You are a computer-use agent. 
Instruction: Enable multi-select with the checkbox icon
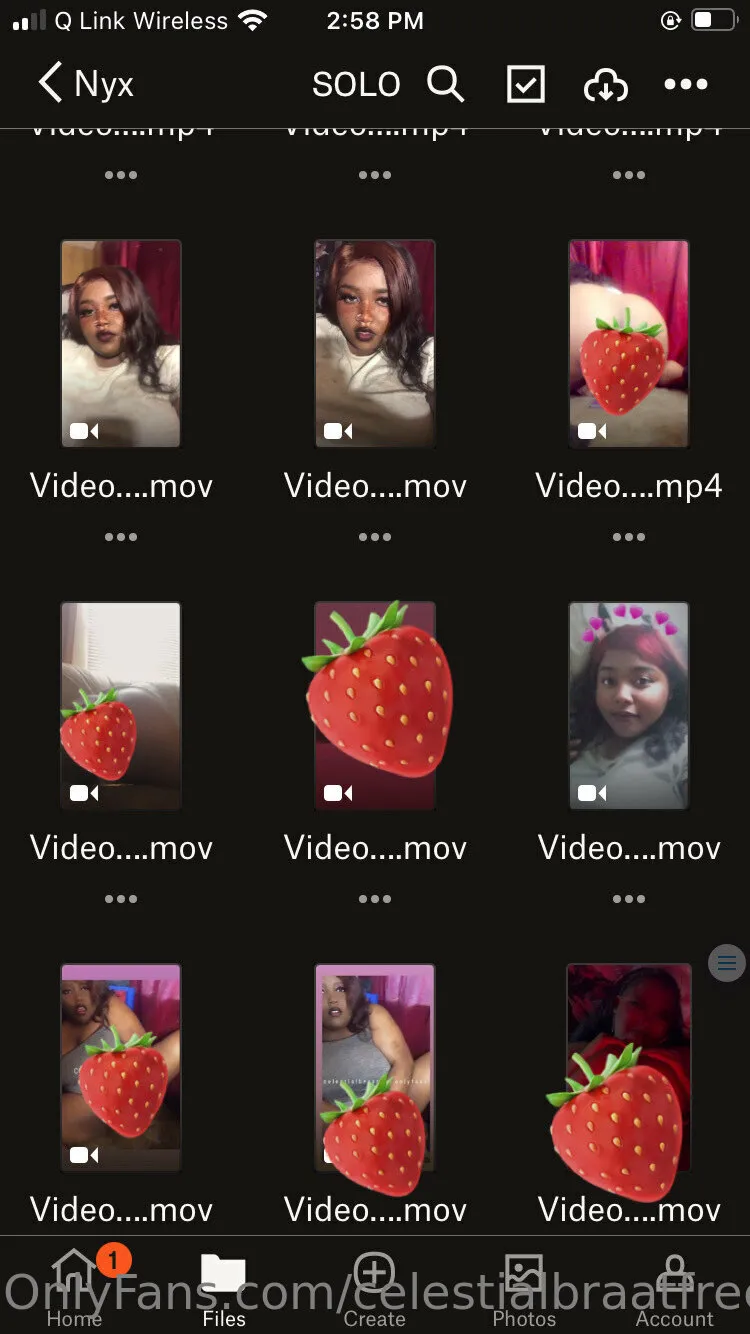(525, 85)
